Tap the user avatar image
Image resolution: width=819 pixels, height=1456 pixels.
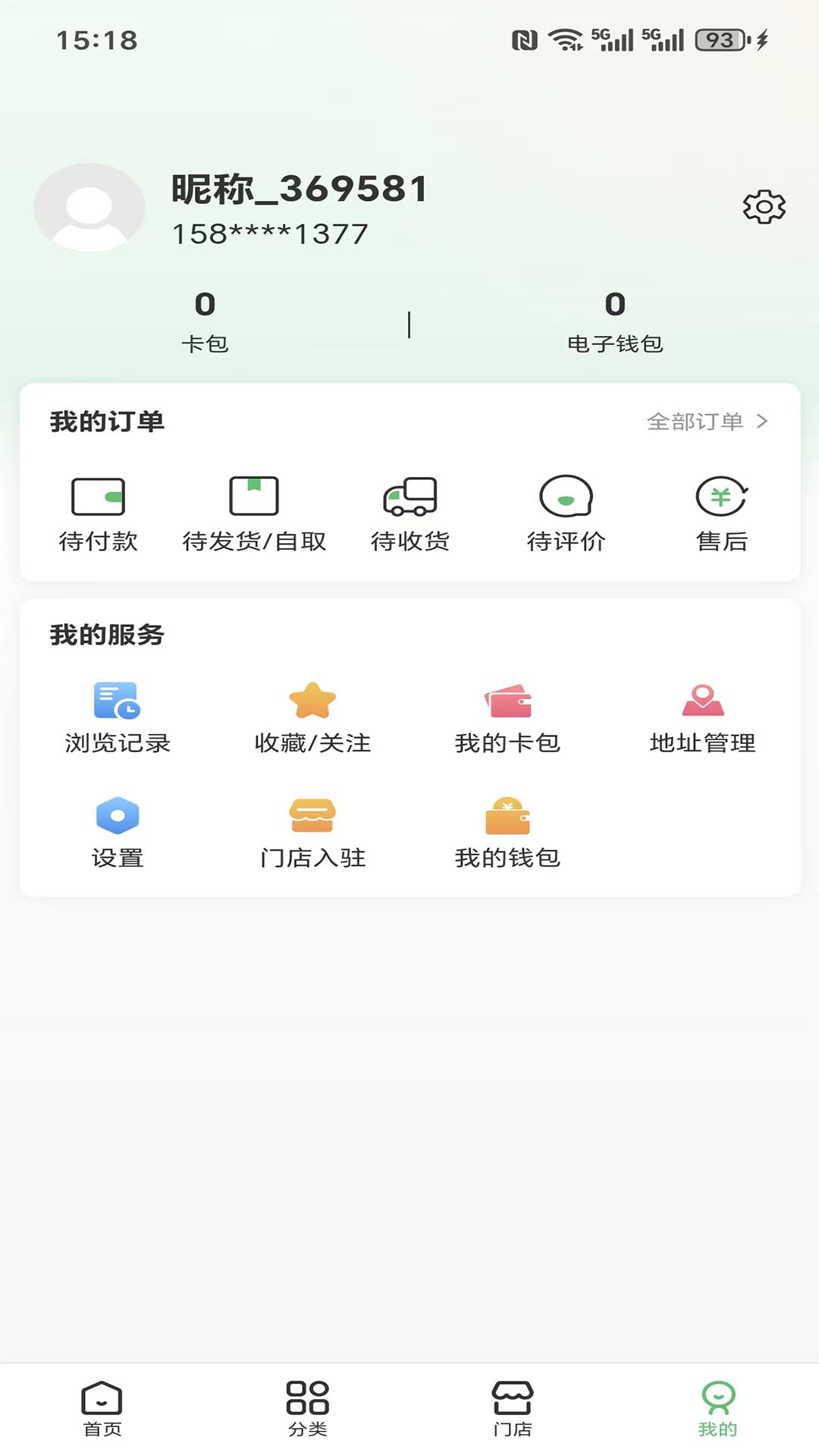point(88,206)
